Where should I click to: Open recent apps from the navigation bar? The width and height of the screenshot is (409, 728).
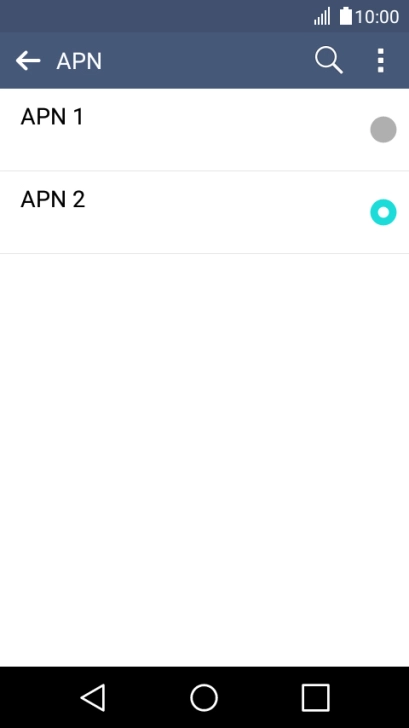pyautogui.click(x=316, y=697)
